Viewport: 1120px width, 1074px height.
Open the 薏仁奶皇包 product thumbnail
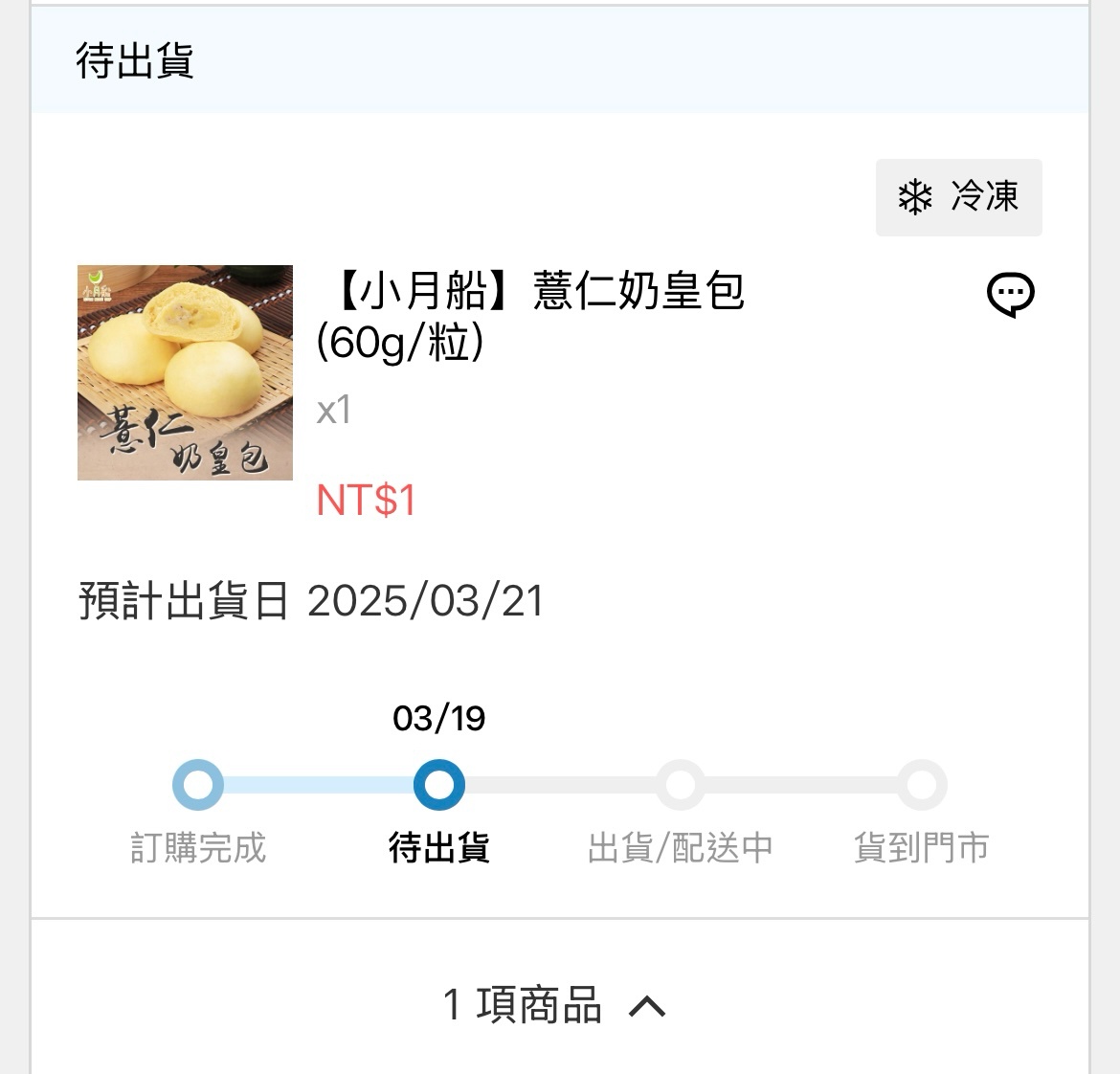(x=185, y=372)
